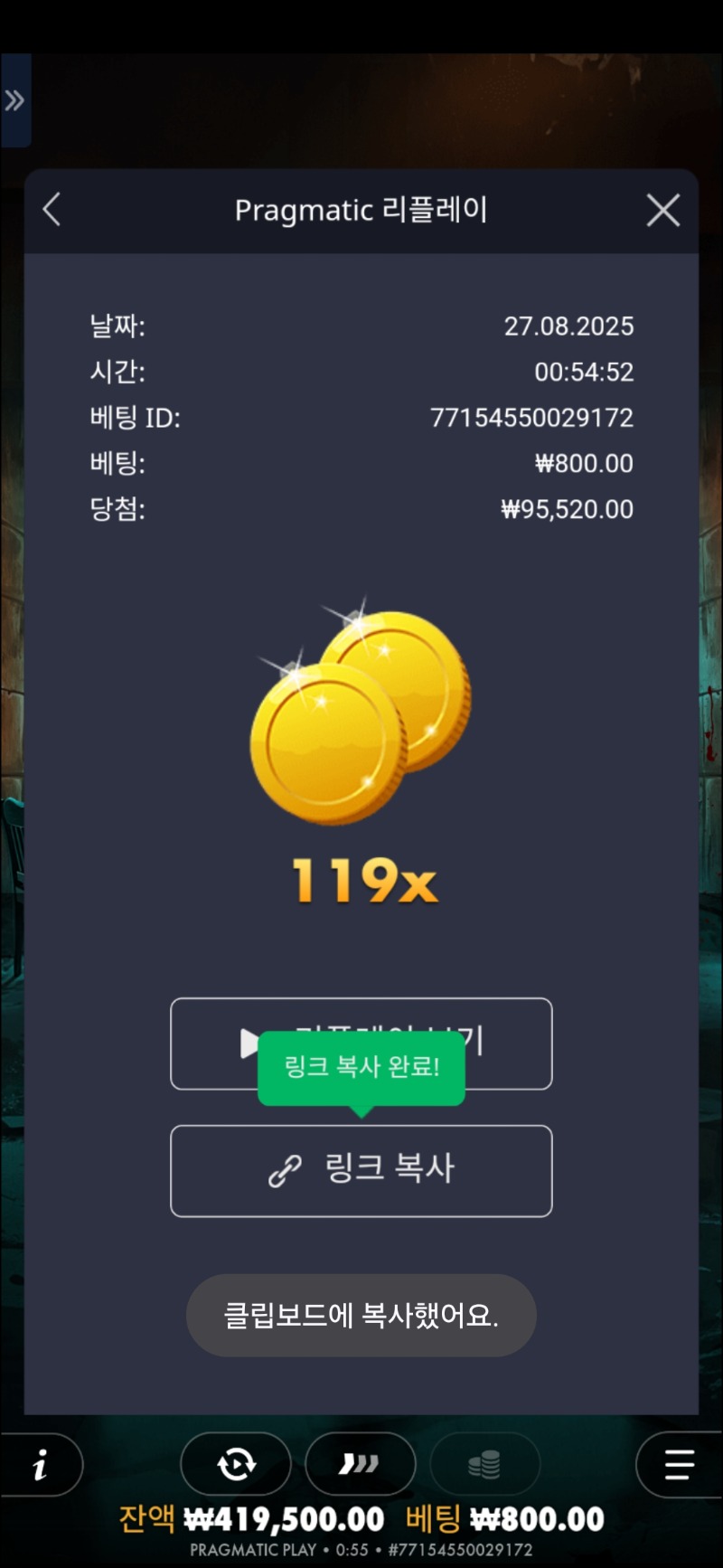Image resolution: width=723 pixels, height=1568 pixels.
Task: Close the Pragmatic replay dialog
Action: tap(662, 211)
